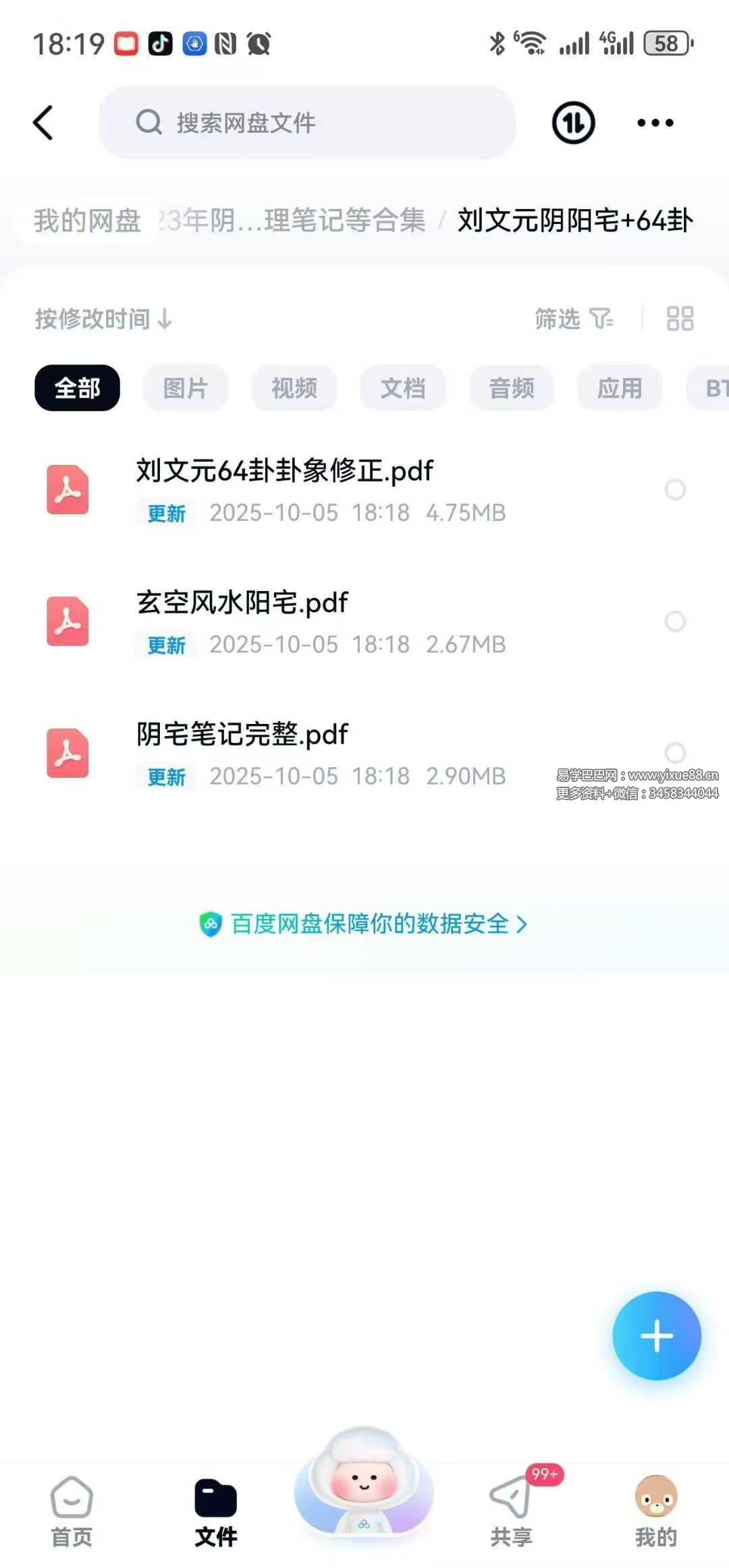Switch to the 共享 tab
The image size is (729, 1568).
pyautogui.click(x=511, y=1510)
